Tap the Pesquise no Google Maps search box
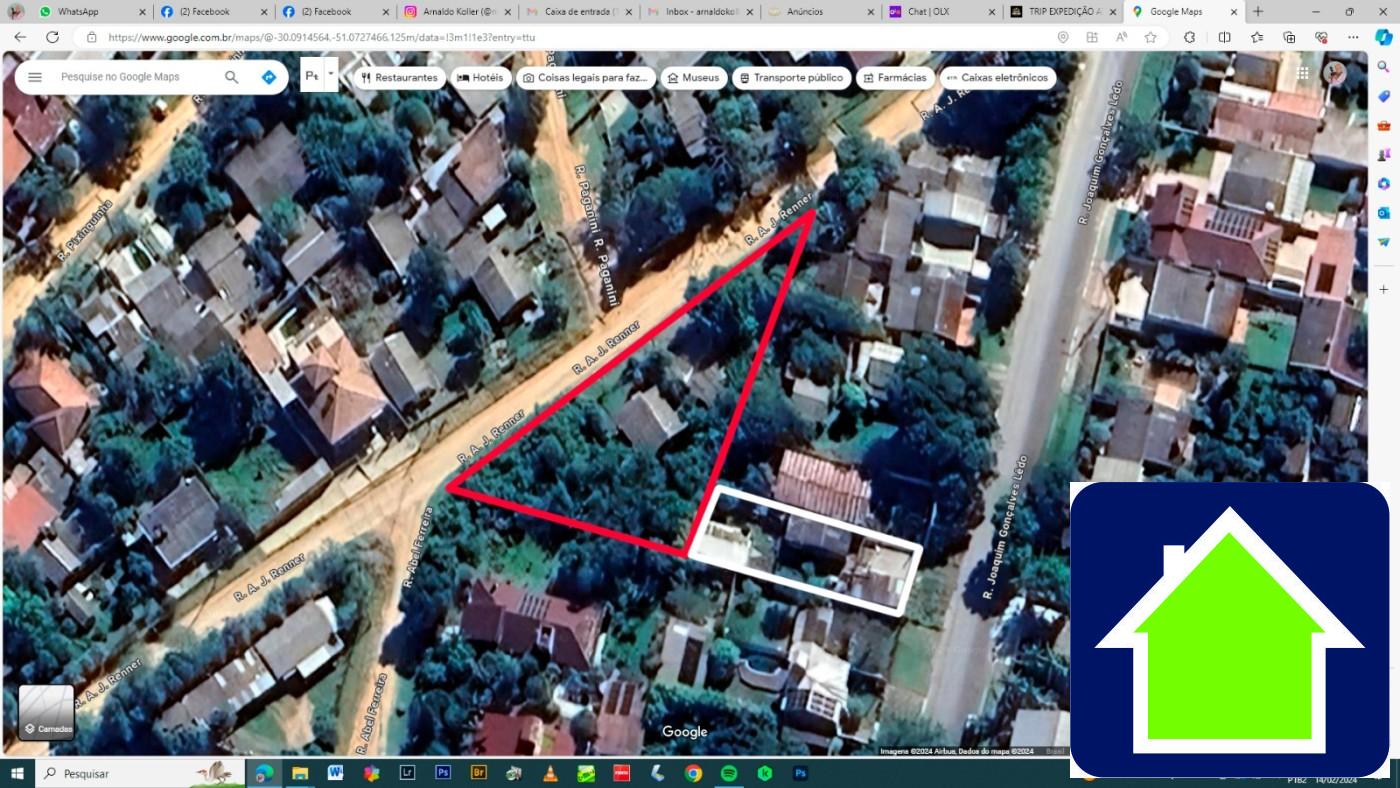1400x788 pixels. click(x=135, y=77)
